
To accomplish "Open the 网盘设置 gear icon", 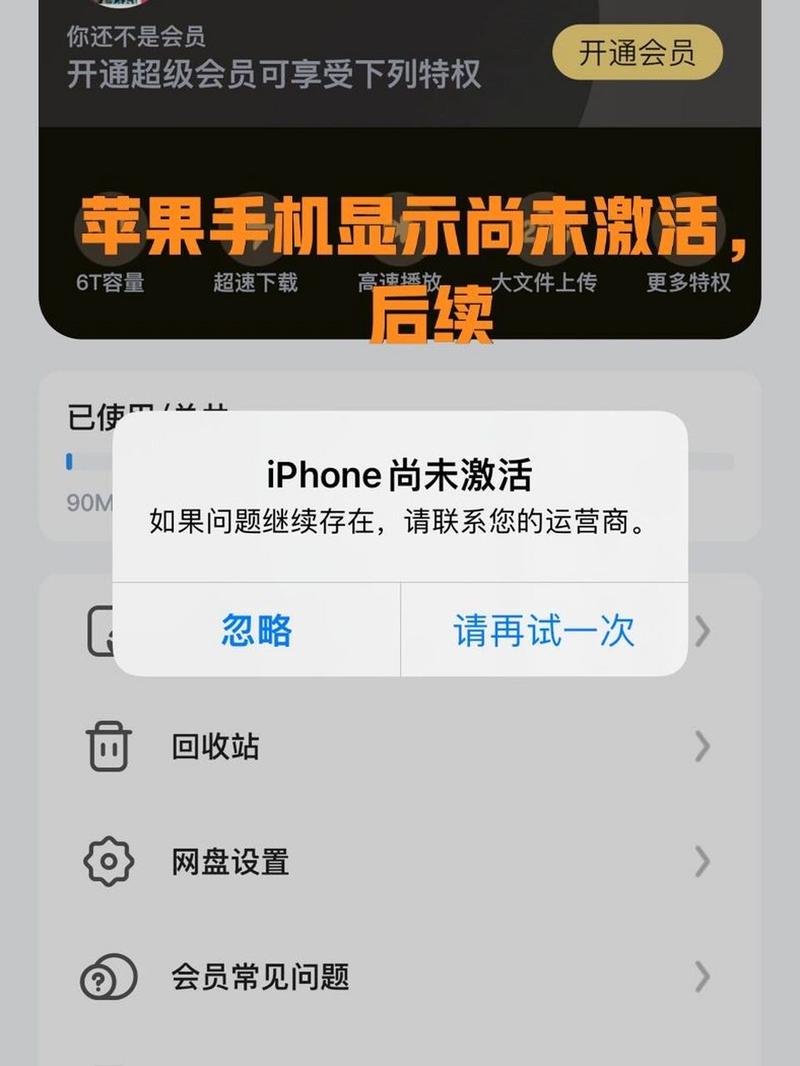I will (110, 861).
